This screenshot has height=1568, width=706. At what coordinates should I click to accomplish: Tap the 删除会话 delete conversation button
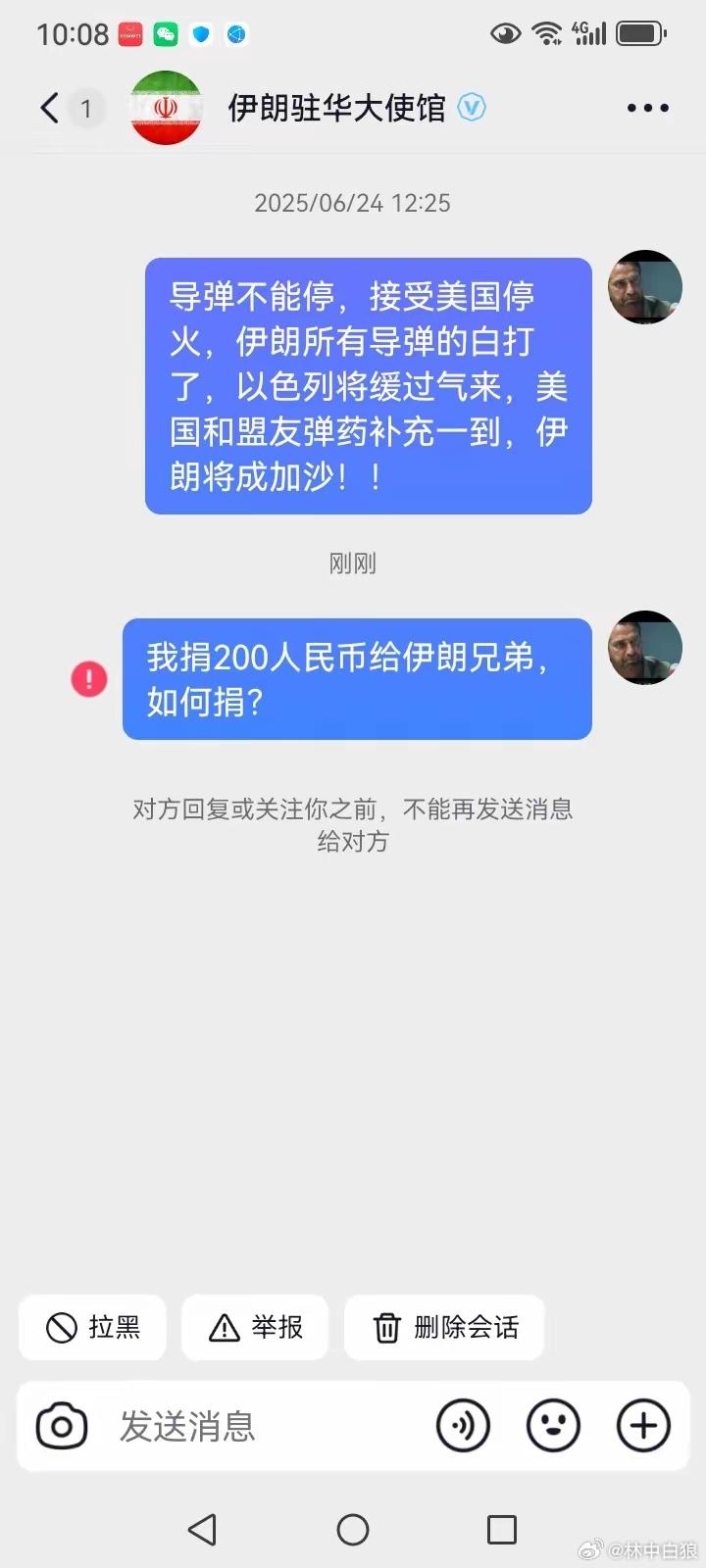click(x=444, y=1328)
